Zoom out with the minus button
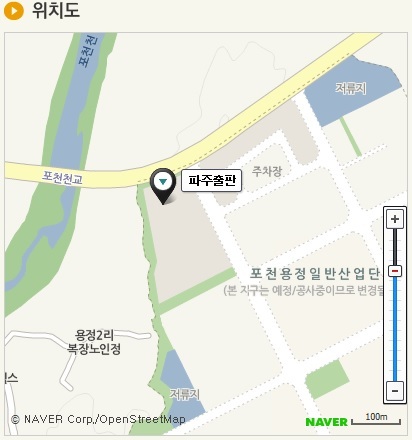The height and width of the screenshot is (440, 412). click(x=395, y=391)
